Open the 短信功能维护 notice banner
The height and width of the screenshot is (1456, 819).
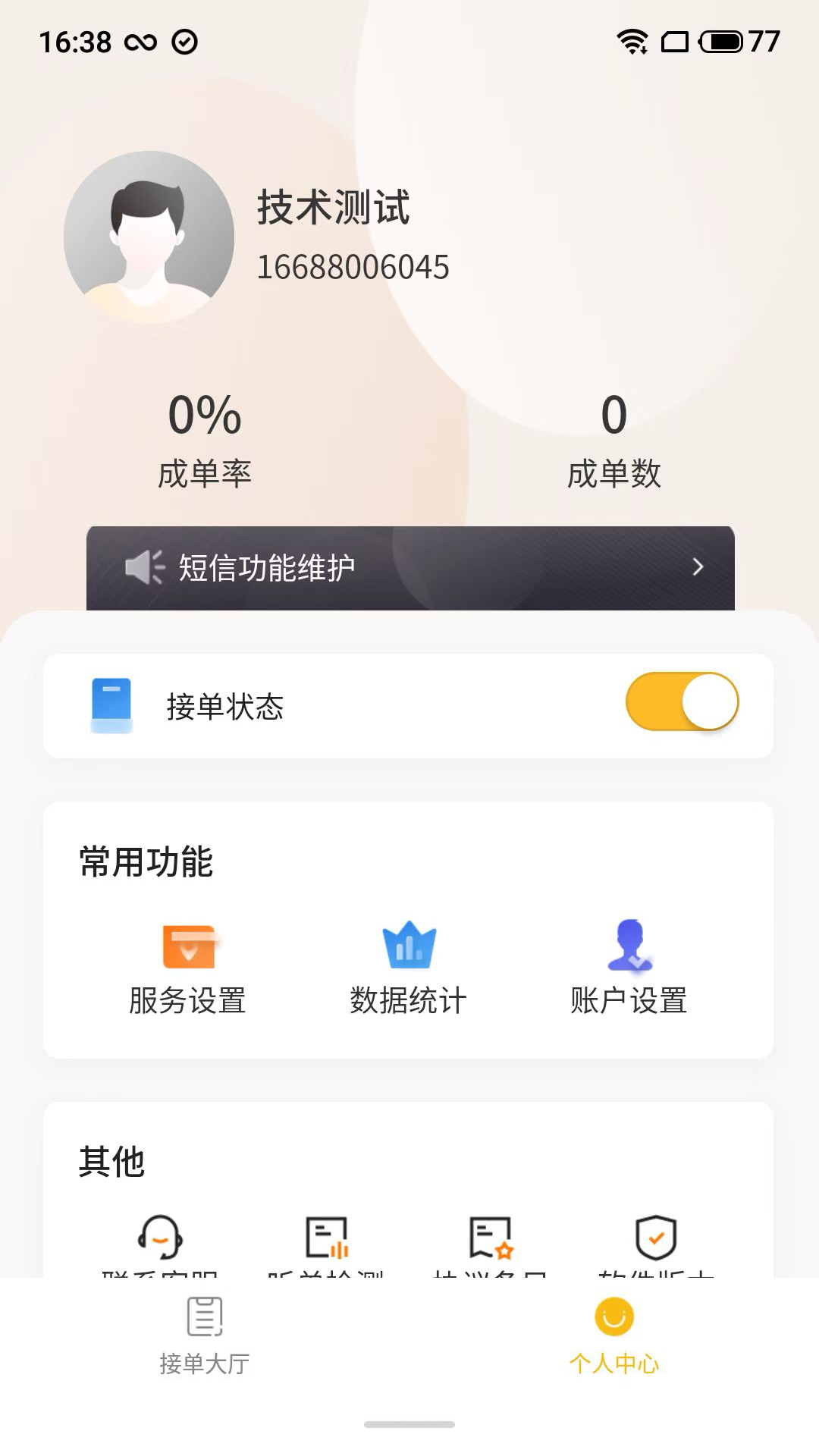[x=410, y=568]
